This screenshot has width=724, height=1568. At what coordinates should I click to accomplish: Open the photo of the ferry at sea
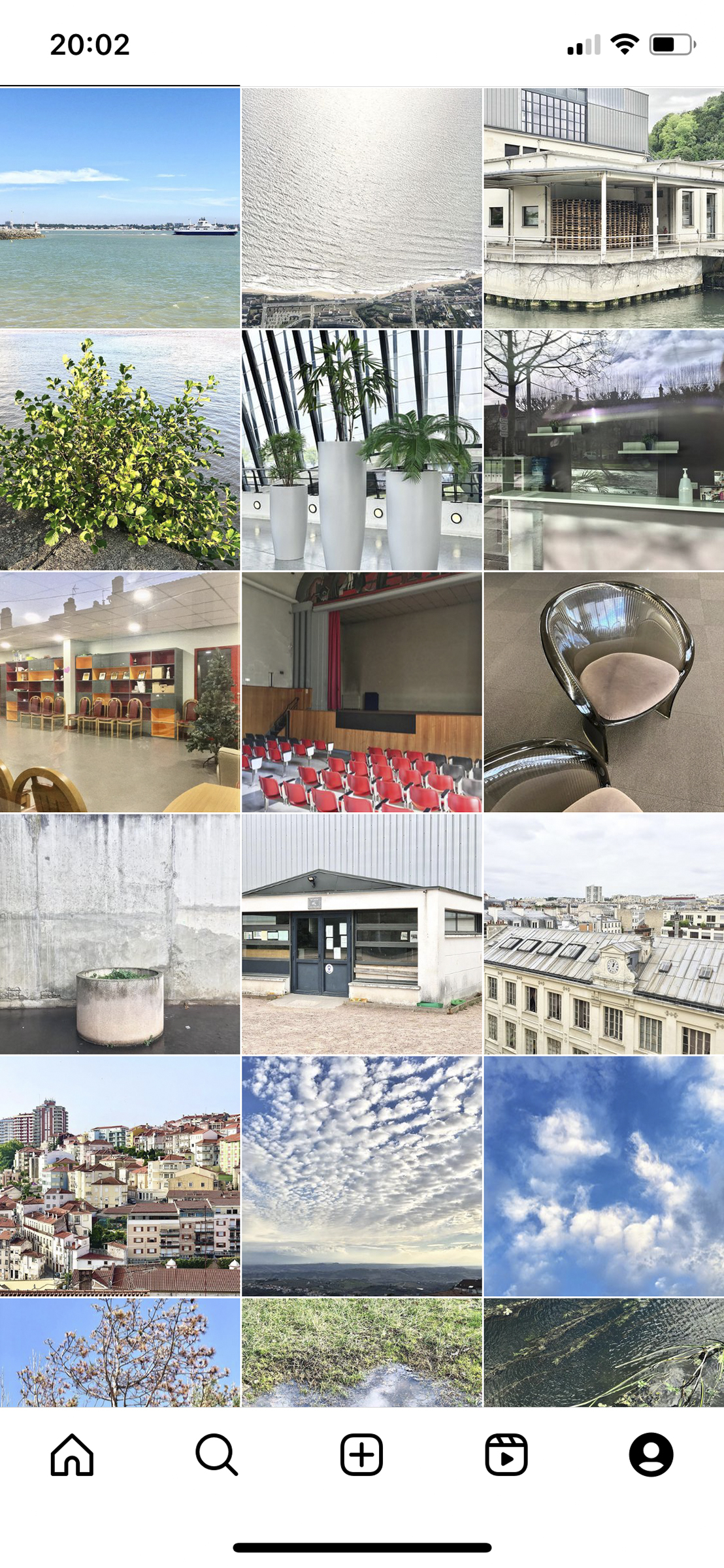pyautogui.click(x=120, y=208)
